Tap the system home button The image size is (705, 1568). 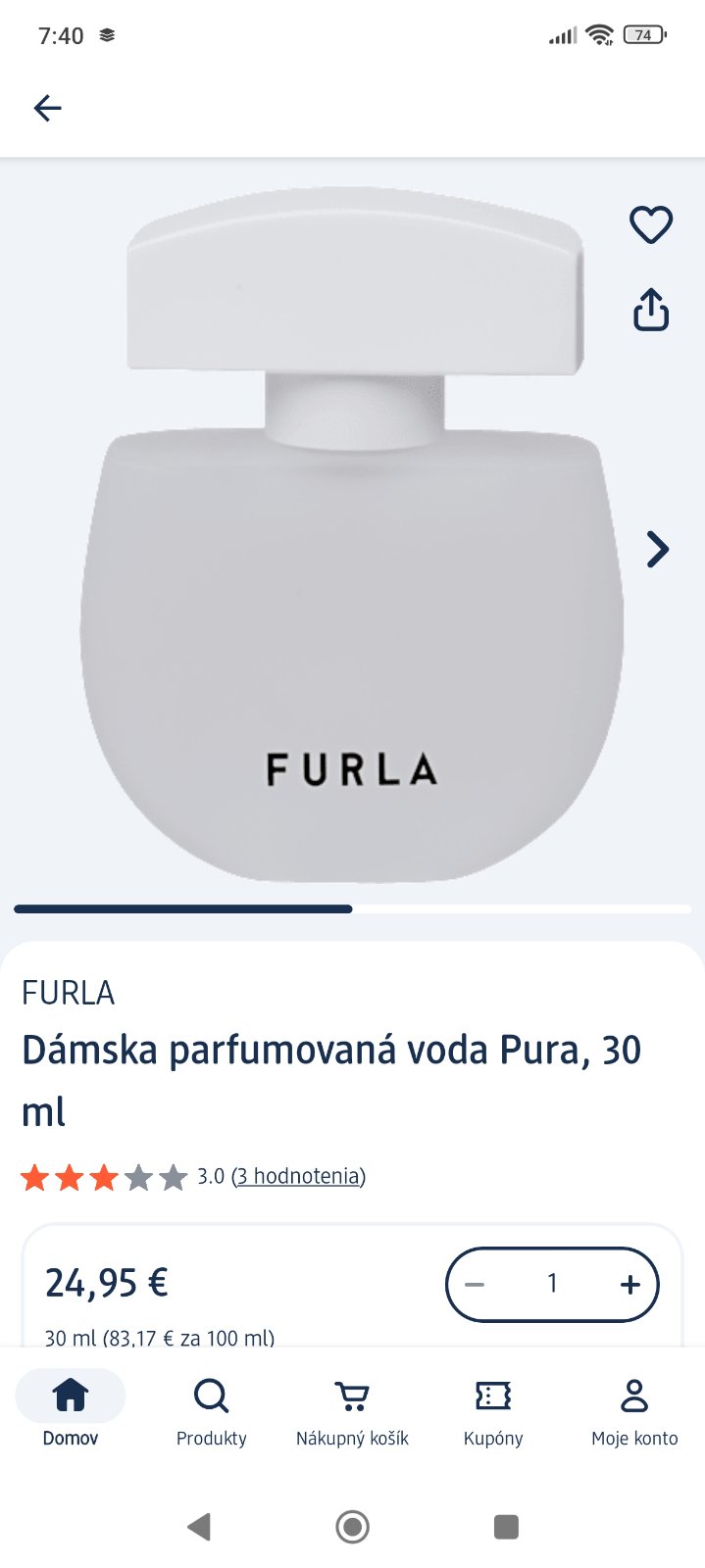coord(352,1526)
